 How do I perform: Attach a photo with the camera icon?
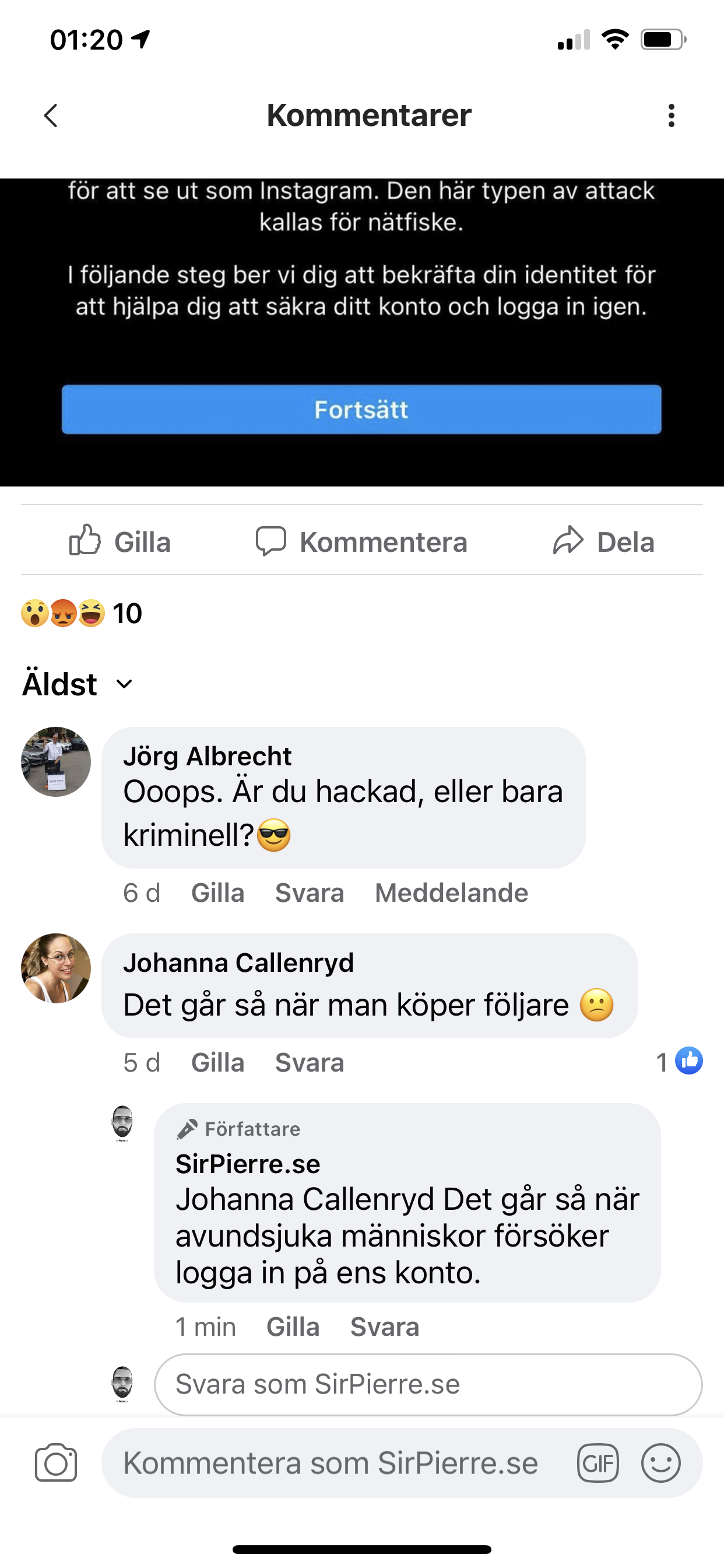click(56, 1462)
